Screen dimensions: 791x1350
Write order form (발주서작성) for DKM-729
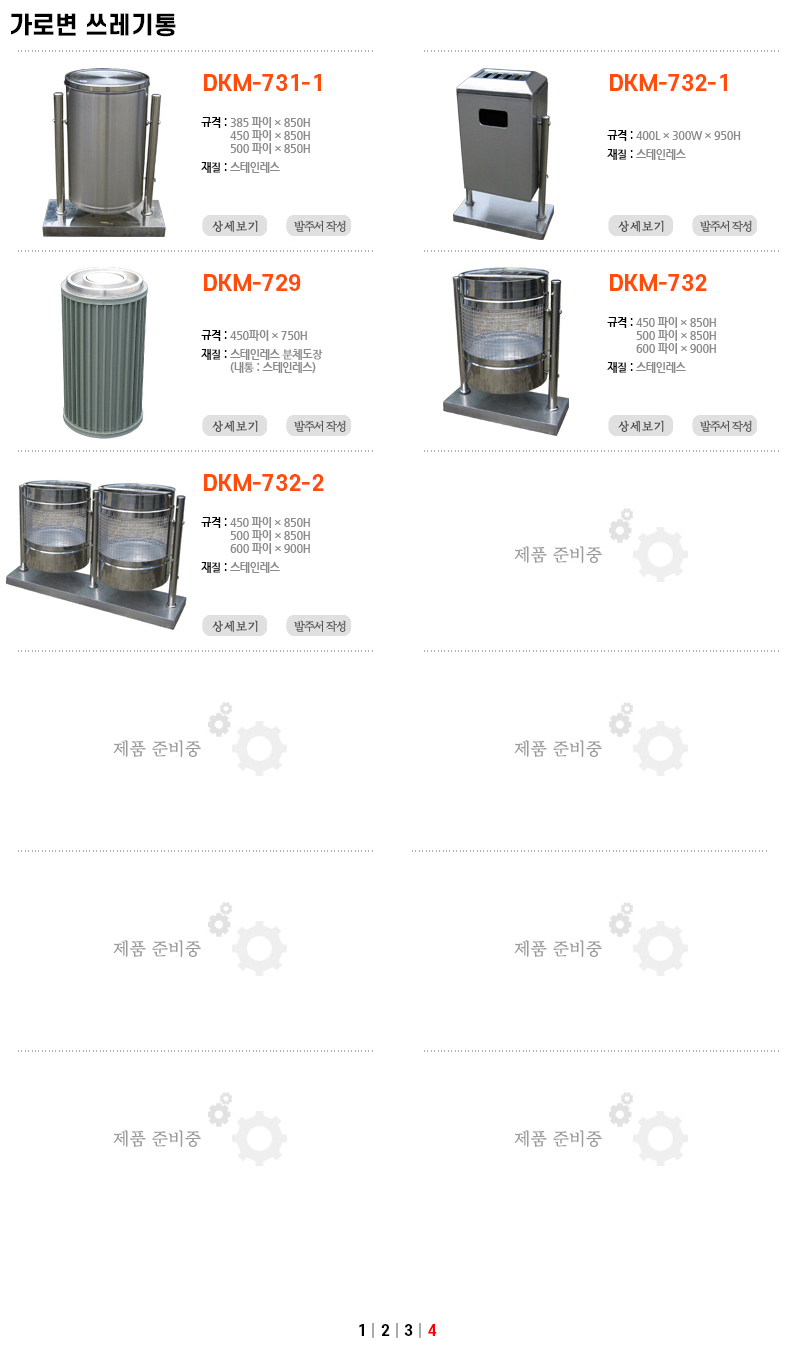318,426
